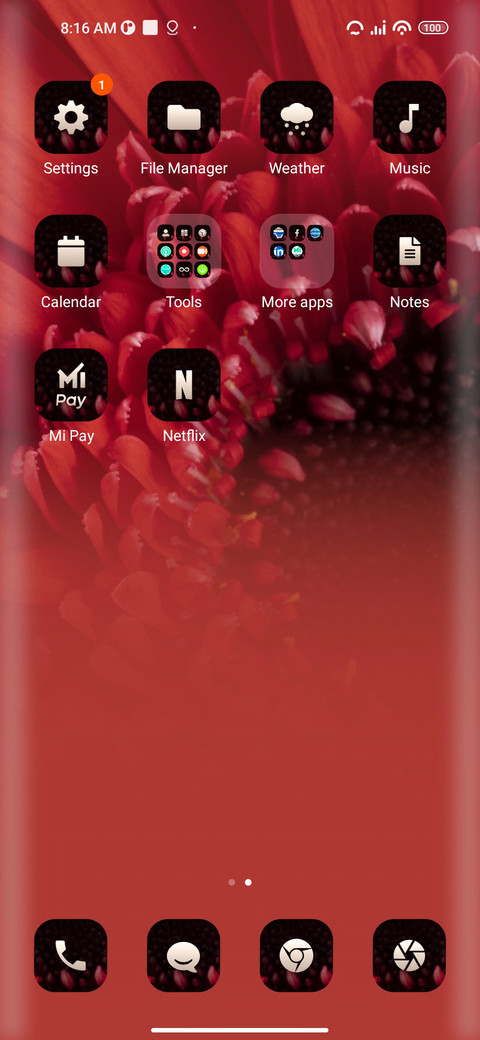Launch the Music app
Screen dimensions: 480x1040
coord(410,117)
